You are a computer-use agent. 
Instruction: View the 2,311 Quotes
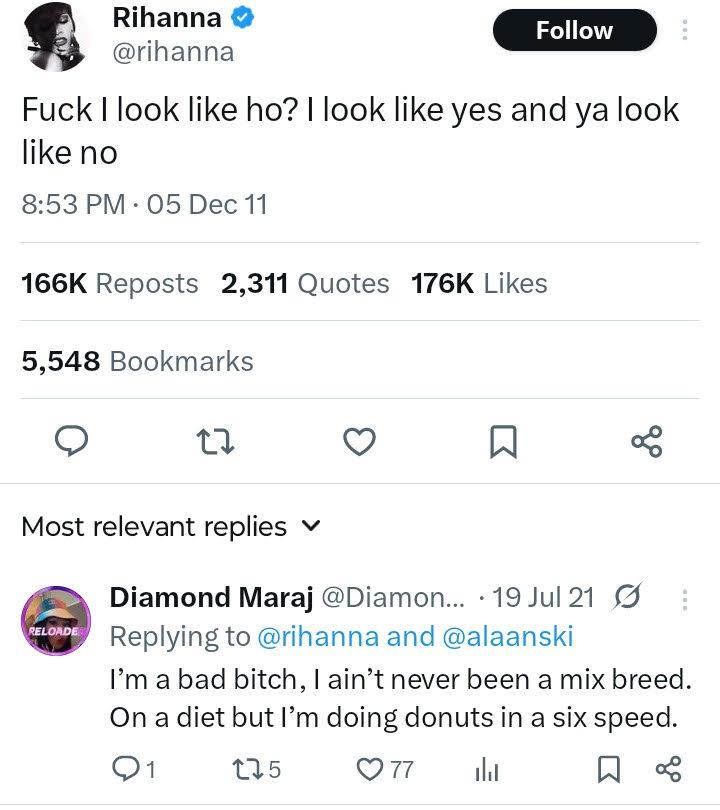click(305, 284)
